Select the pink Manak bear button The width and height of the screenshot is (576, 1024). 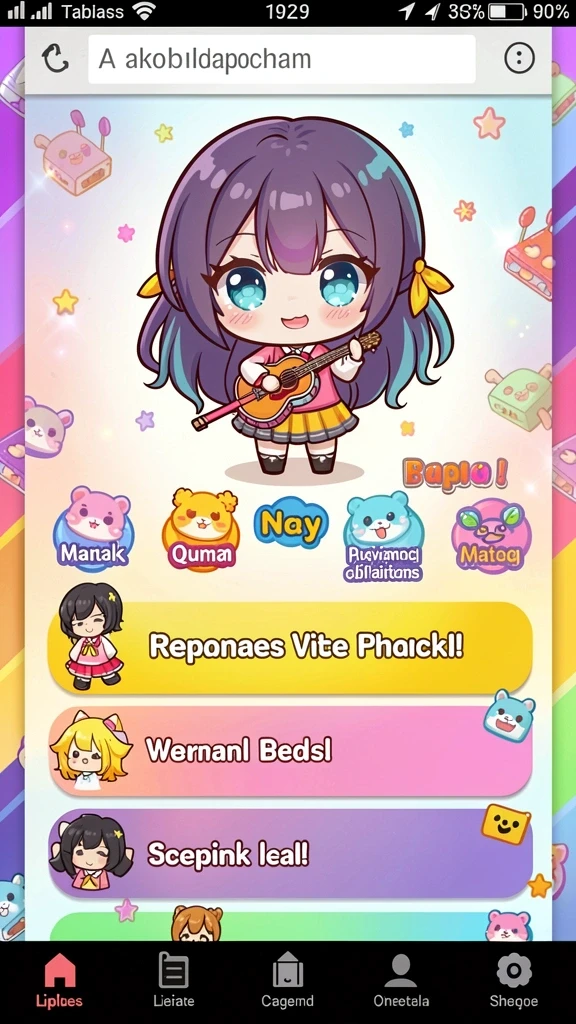[93, 529]
